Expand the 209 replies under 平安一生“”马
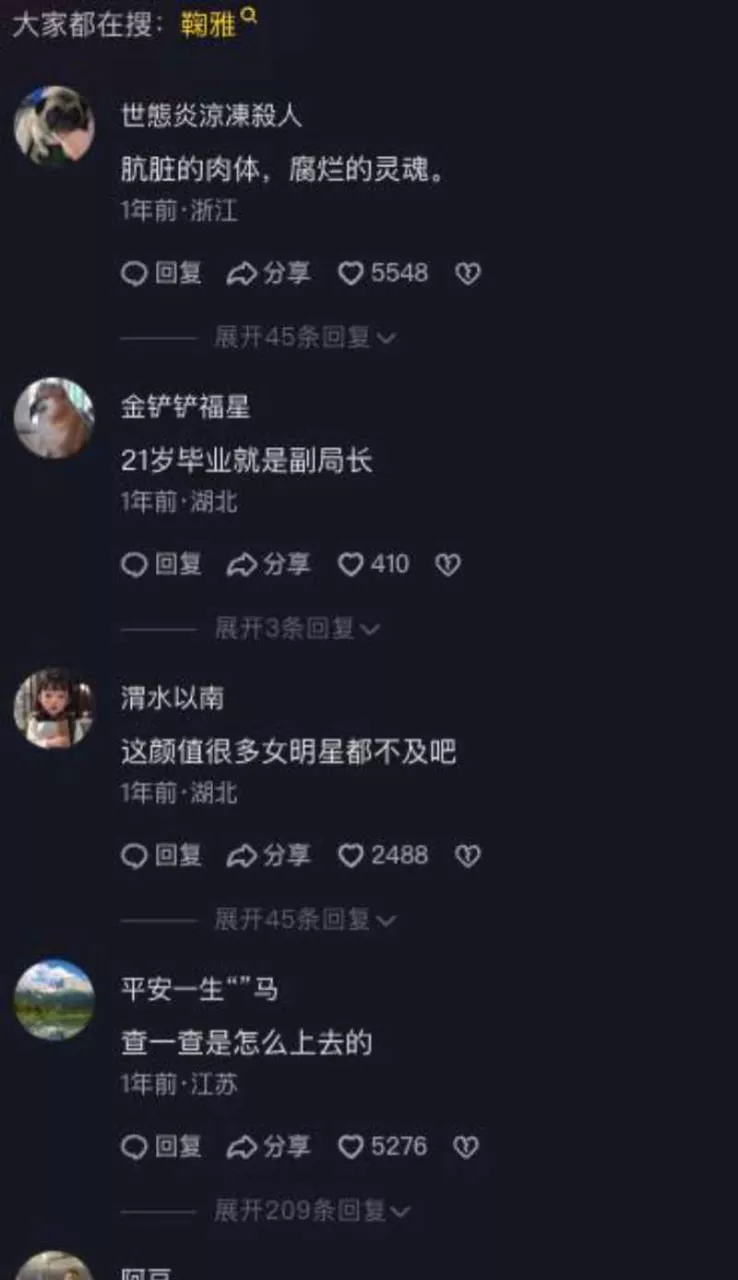 (x=312, y=1211)
